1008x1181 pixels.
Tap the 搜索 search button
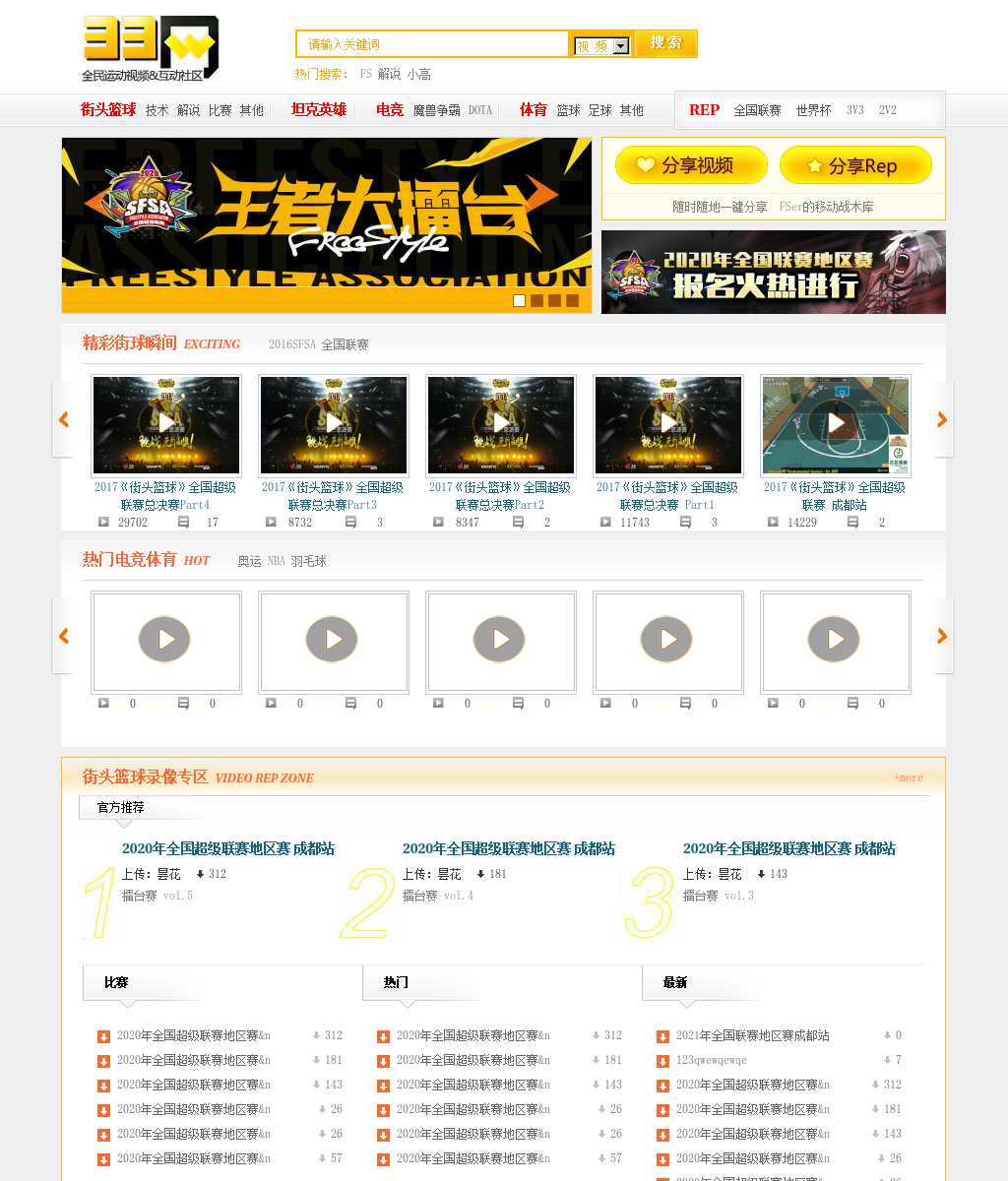pos(665,43)
